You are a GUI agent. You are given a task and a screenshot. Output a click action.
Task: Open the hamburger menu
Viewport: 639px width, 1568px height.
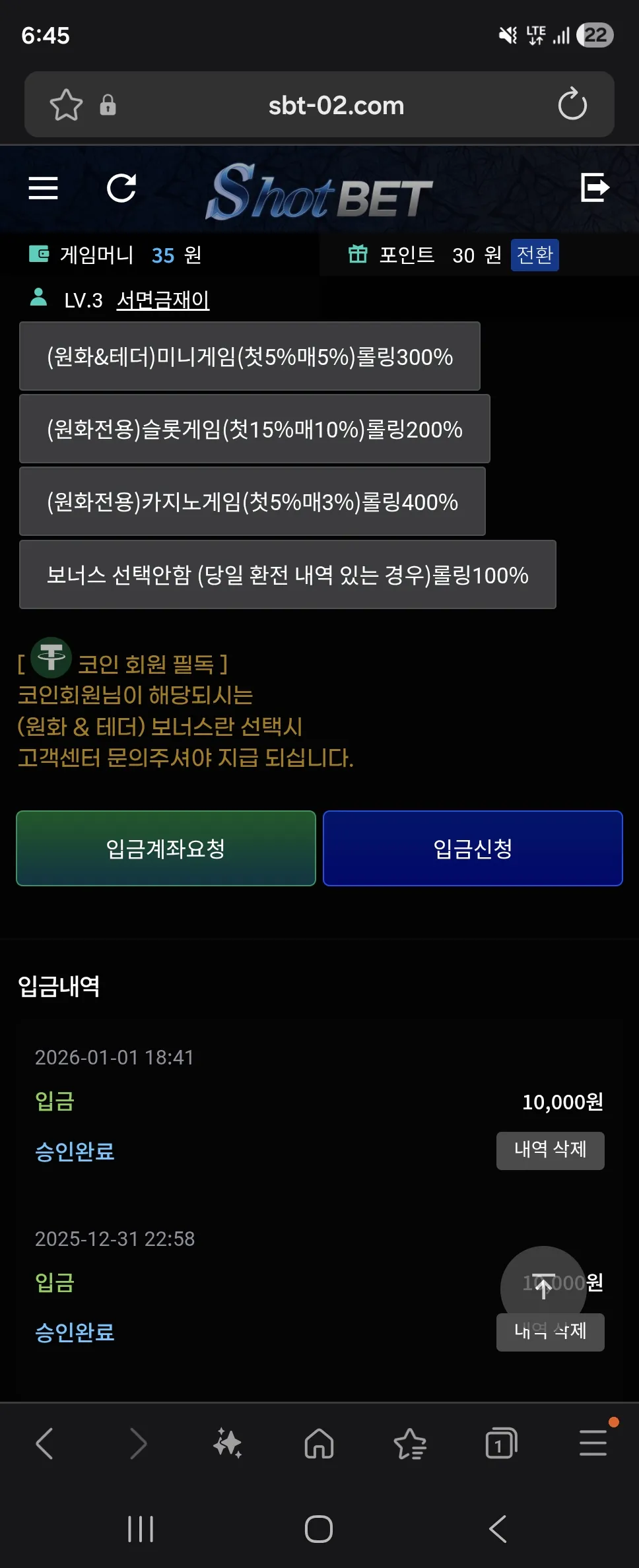pyautogui.click(x=44, y=188)
